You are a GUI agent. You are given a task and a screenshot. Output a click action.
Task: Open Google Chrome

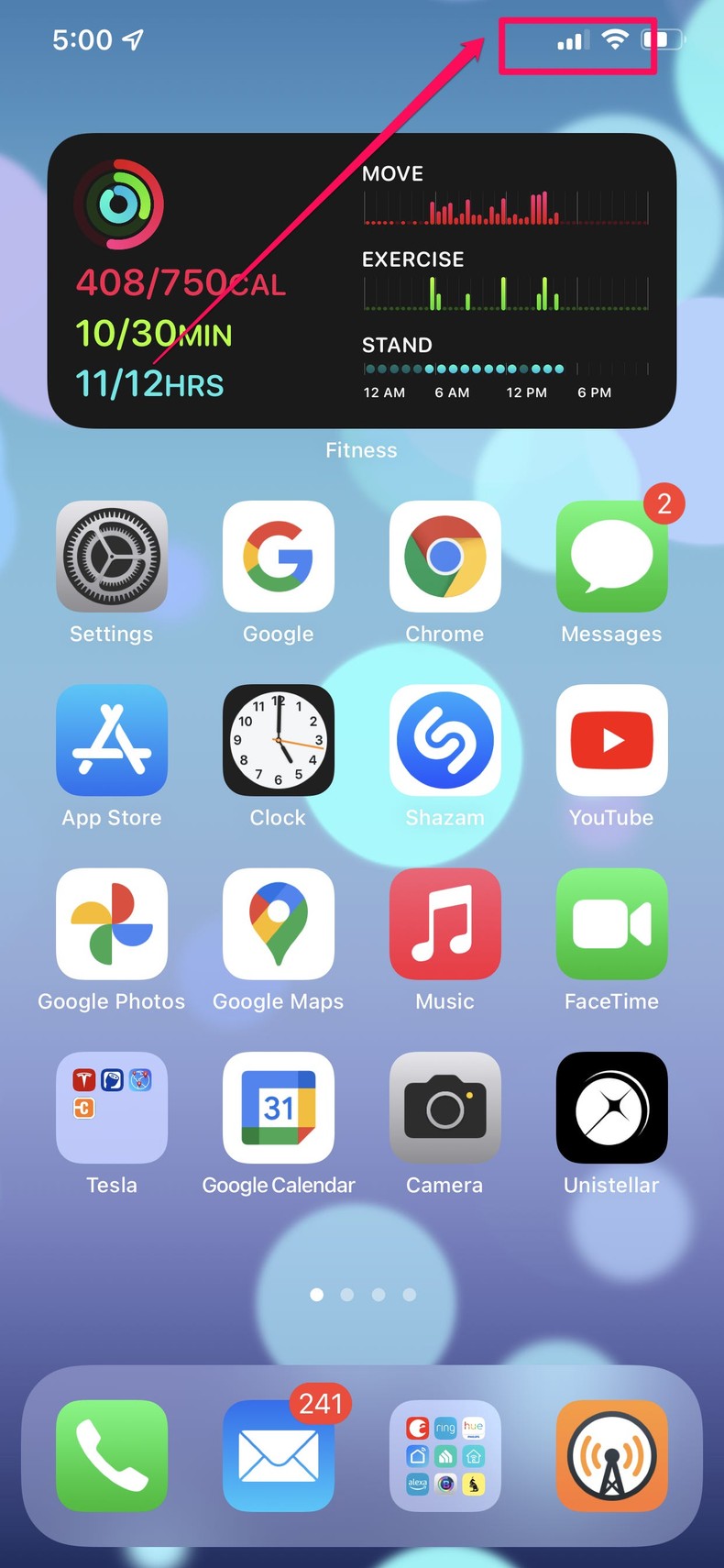pos(445,558)
